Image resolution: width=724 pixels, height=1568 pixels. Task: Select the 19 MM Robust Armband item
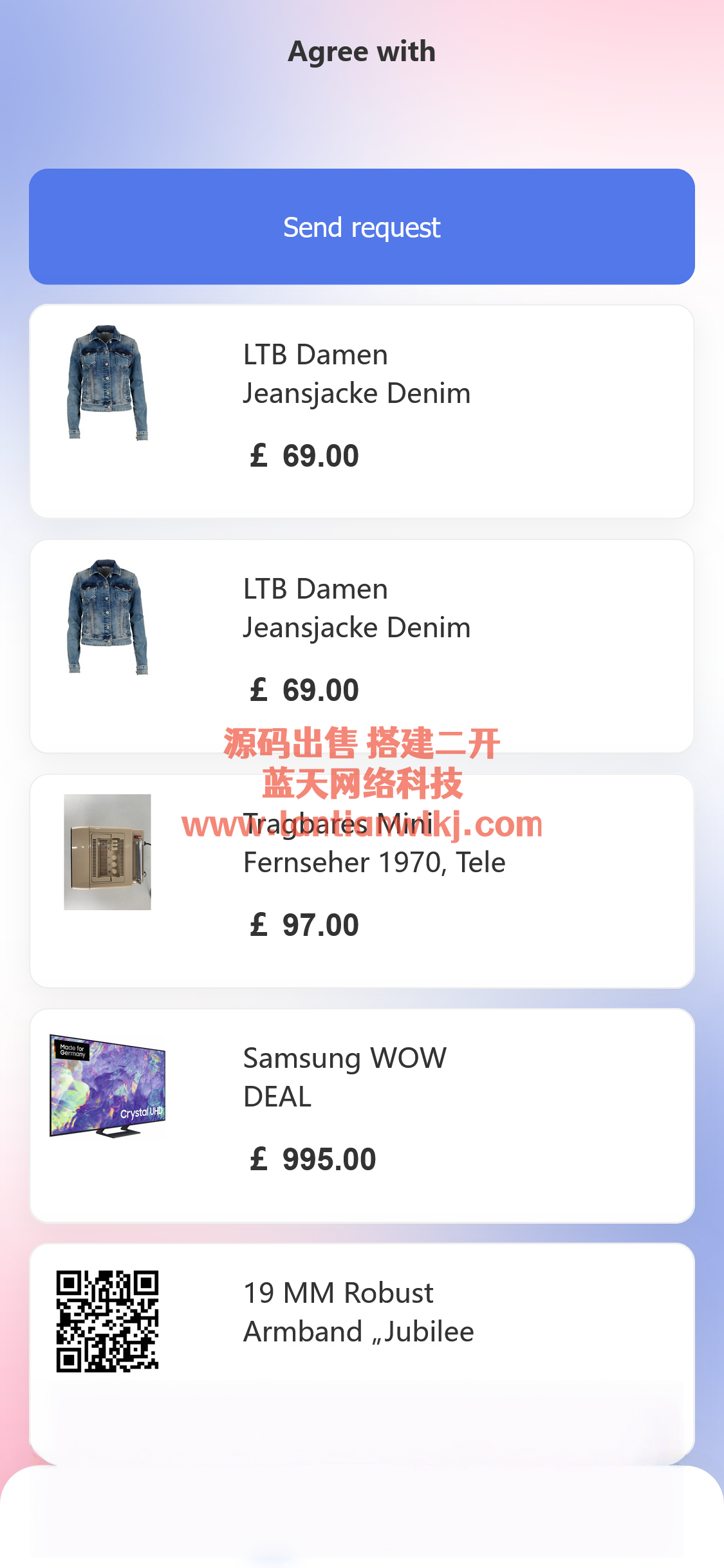[x=362, y=1339]
